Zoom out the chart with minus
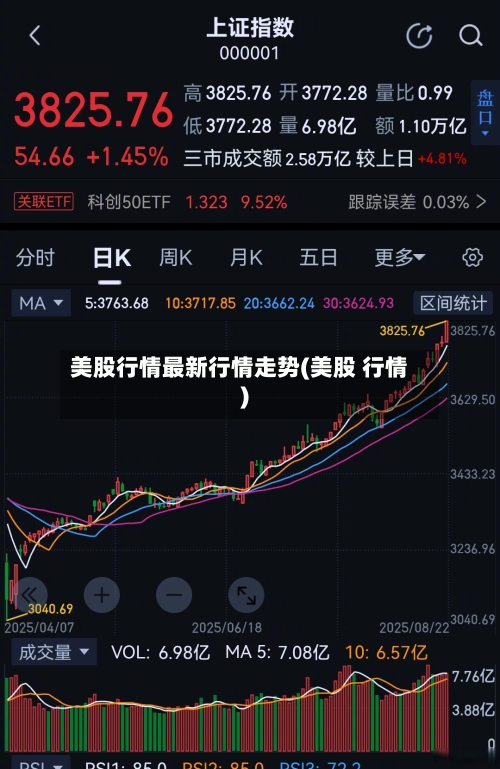This screenshot has height=769, width=500. point(174,595)
